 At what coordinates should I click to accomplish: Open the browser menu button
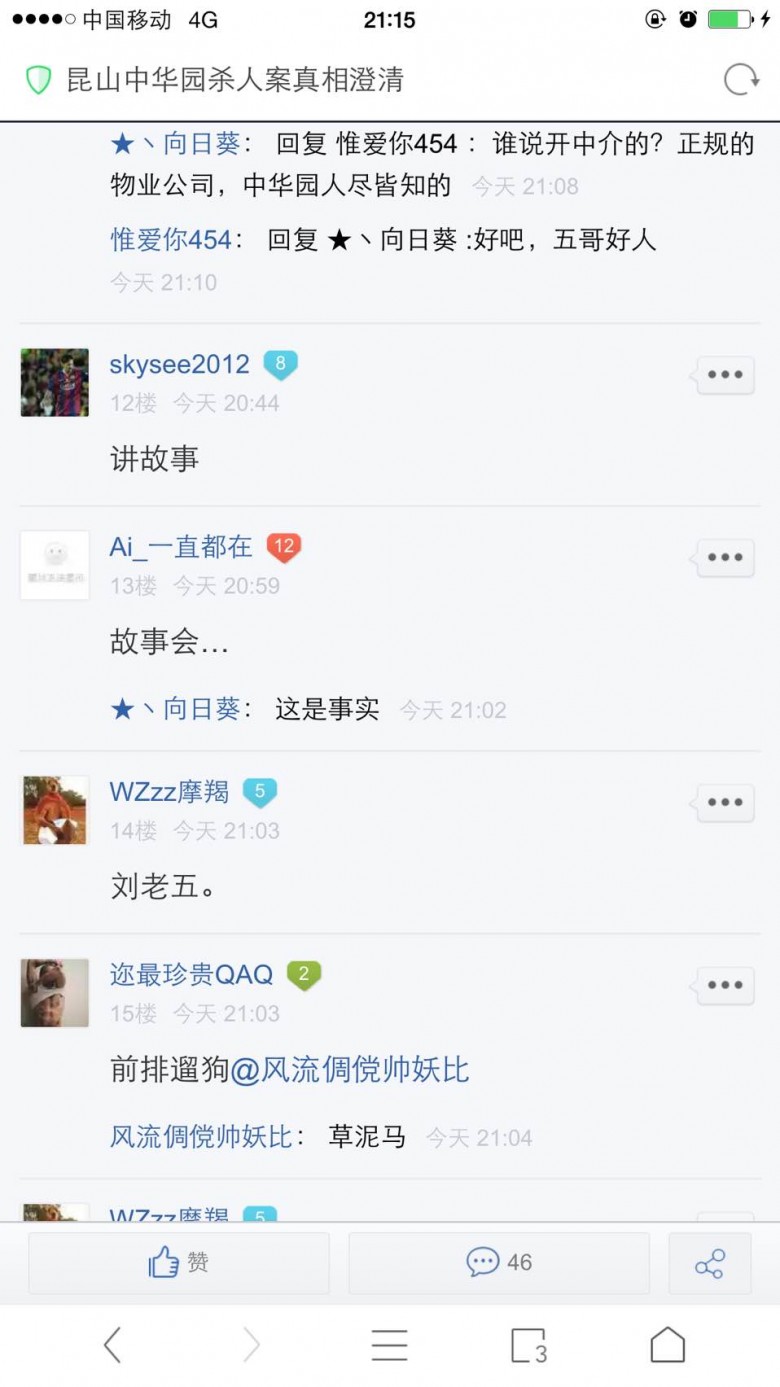pos(390,1345)
